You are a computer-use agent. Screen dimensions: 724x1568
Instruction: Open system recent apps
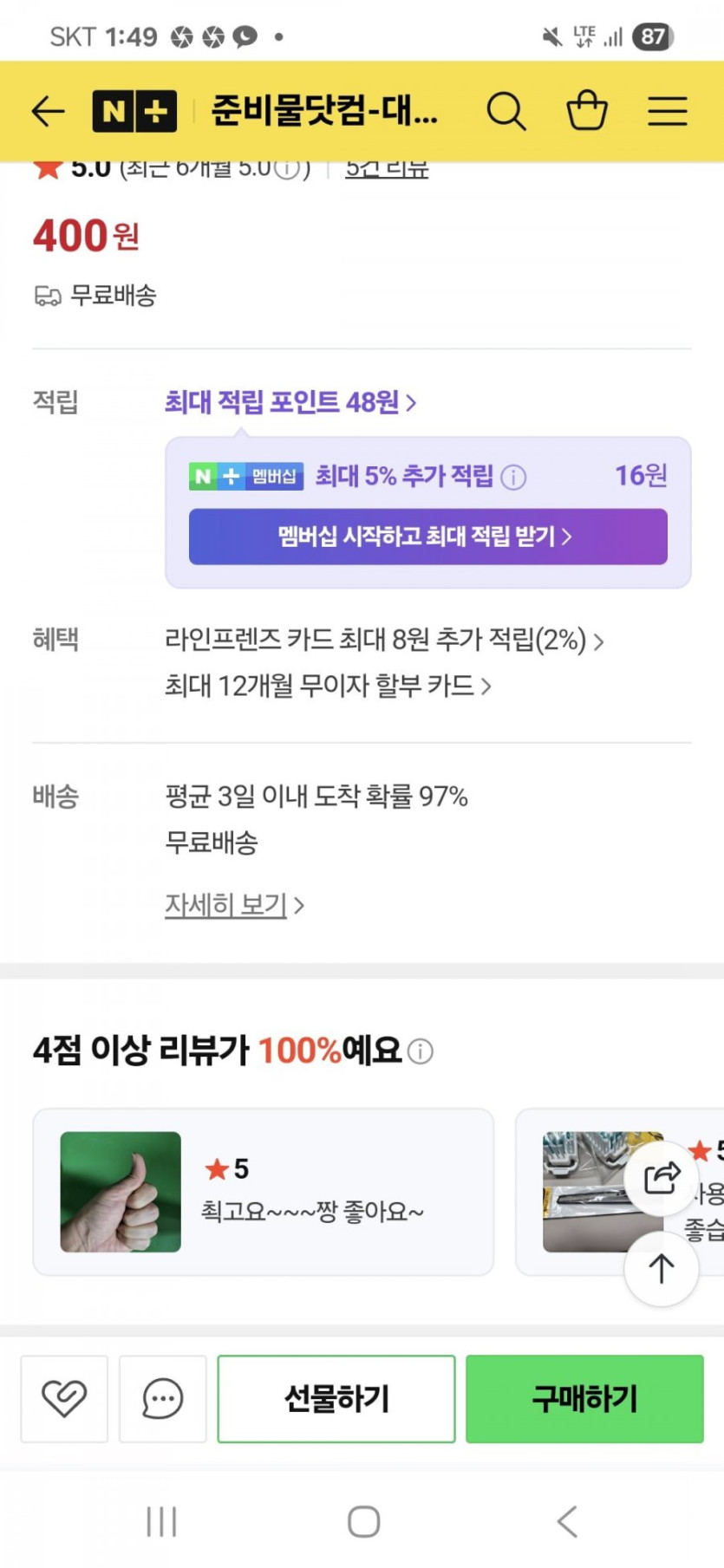pyautogui.click(x=162, y=1521)
